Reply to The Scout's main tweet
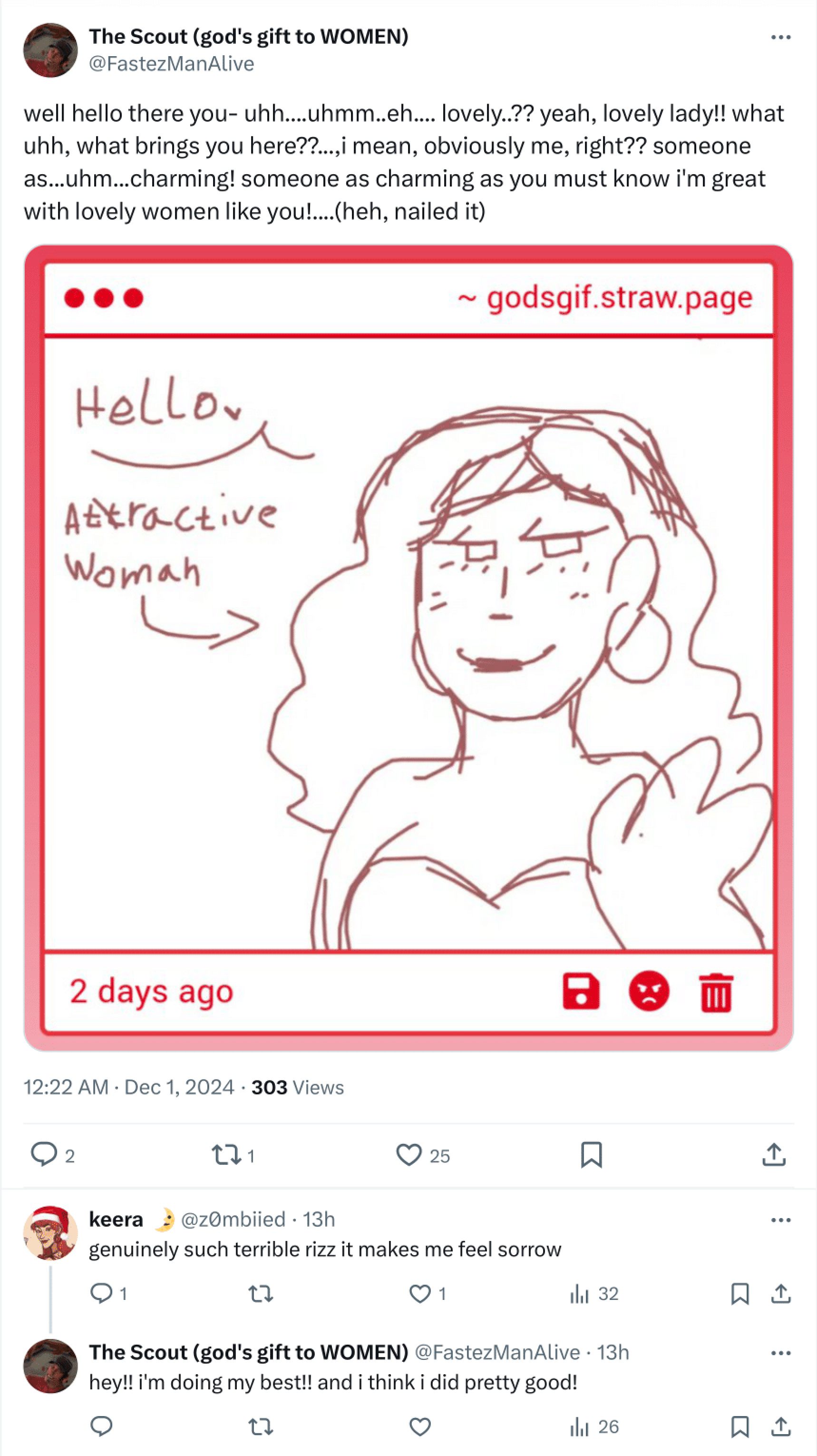The height and width of the screenshot is (1456, 817). click(43, 1155)
